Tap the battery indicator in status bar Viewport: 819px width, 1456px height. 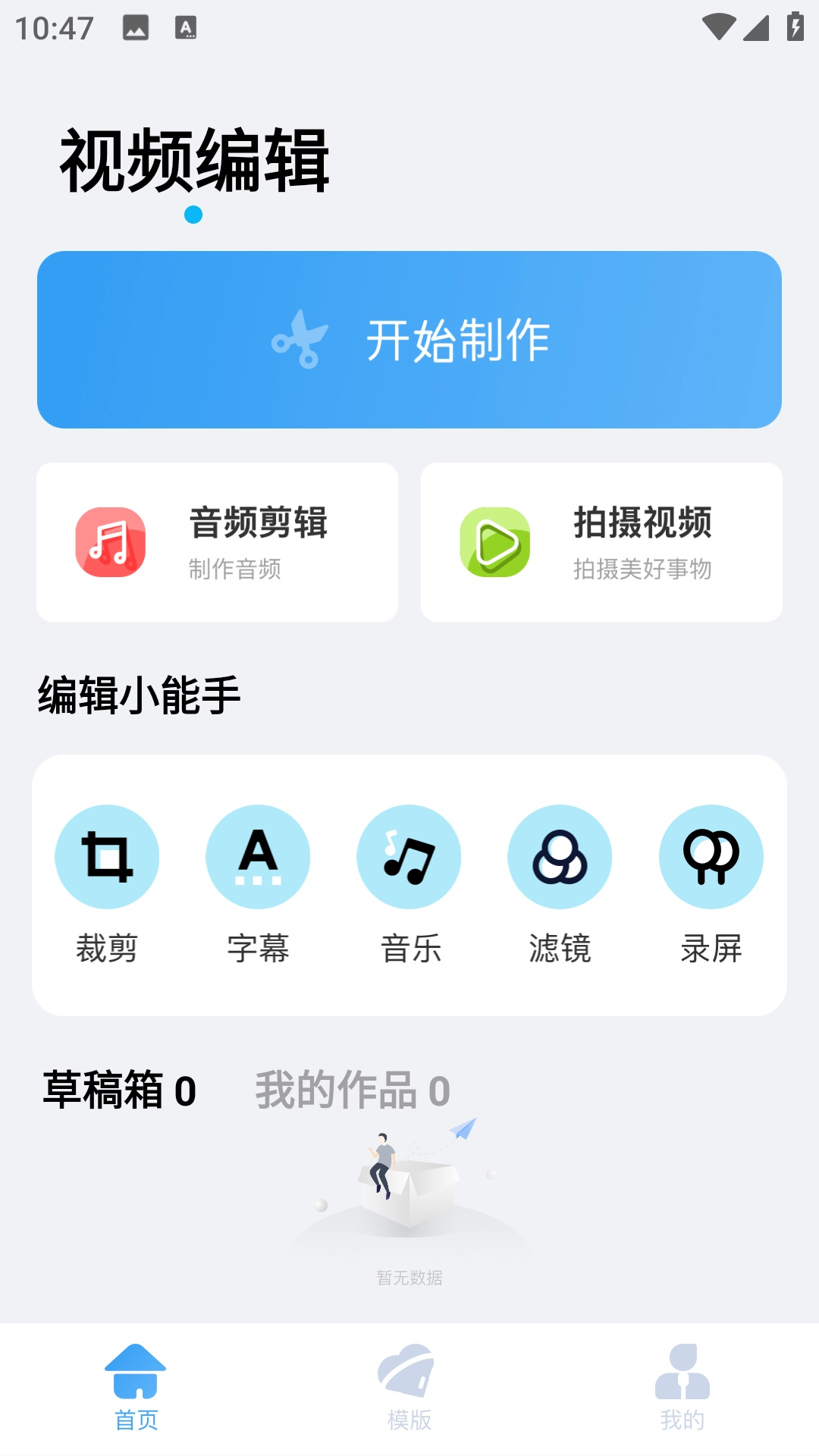click(x=793, y=25)
